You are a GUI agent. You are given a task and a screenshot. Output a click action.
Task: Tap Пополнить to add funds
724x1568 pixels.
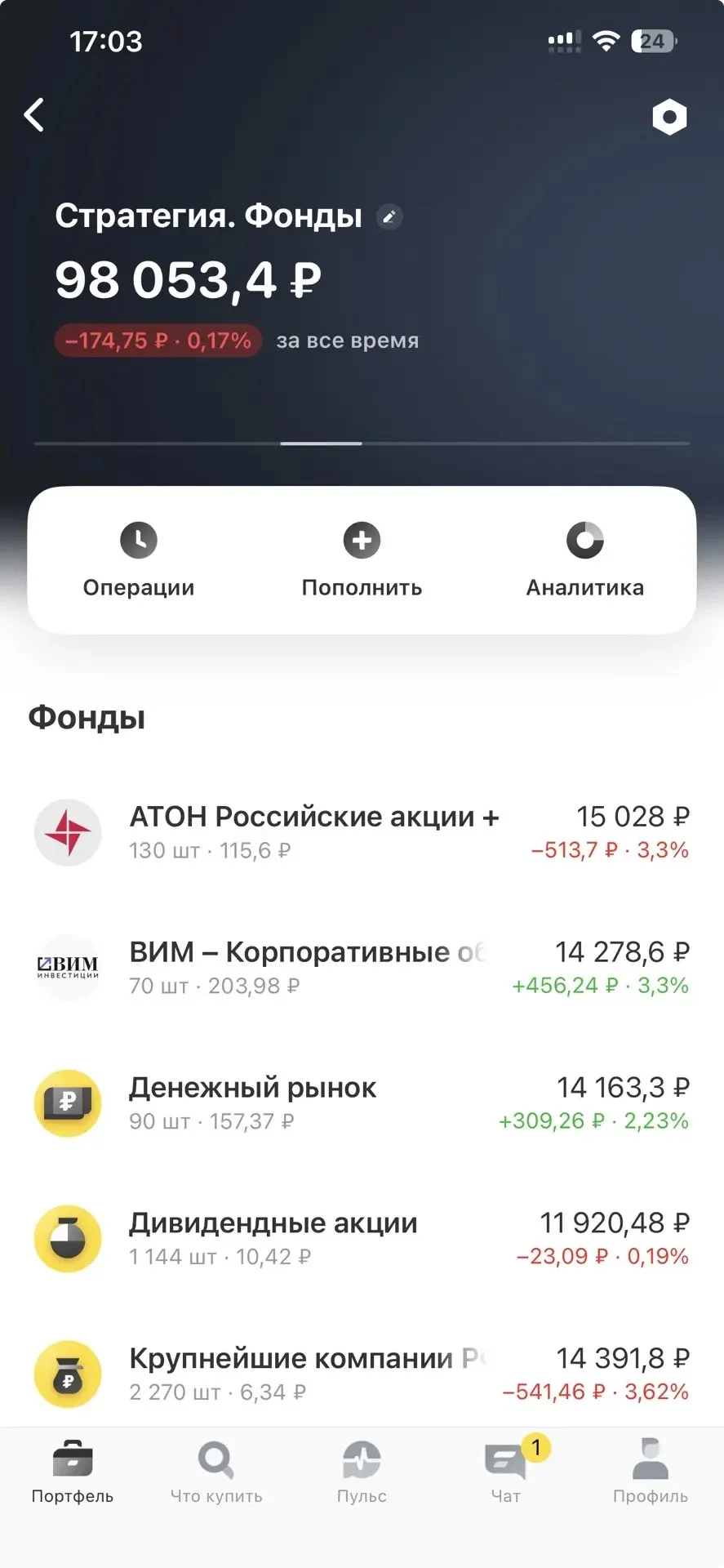tap(362, 560)
